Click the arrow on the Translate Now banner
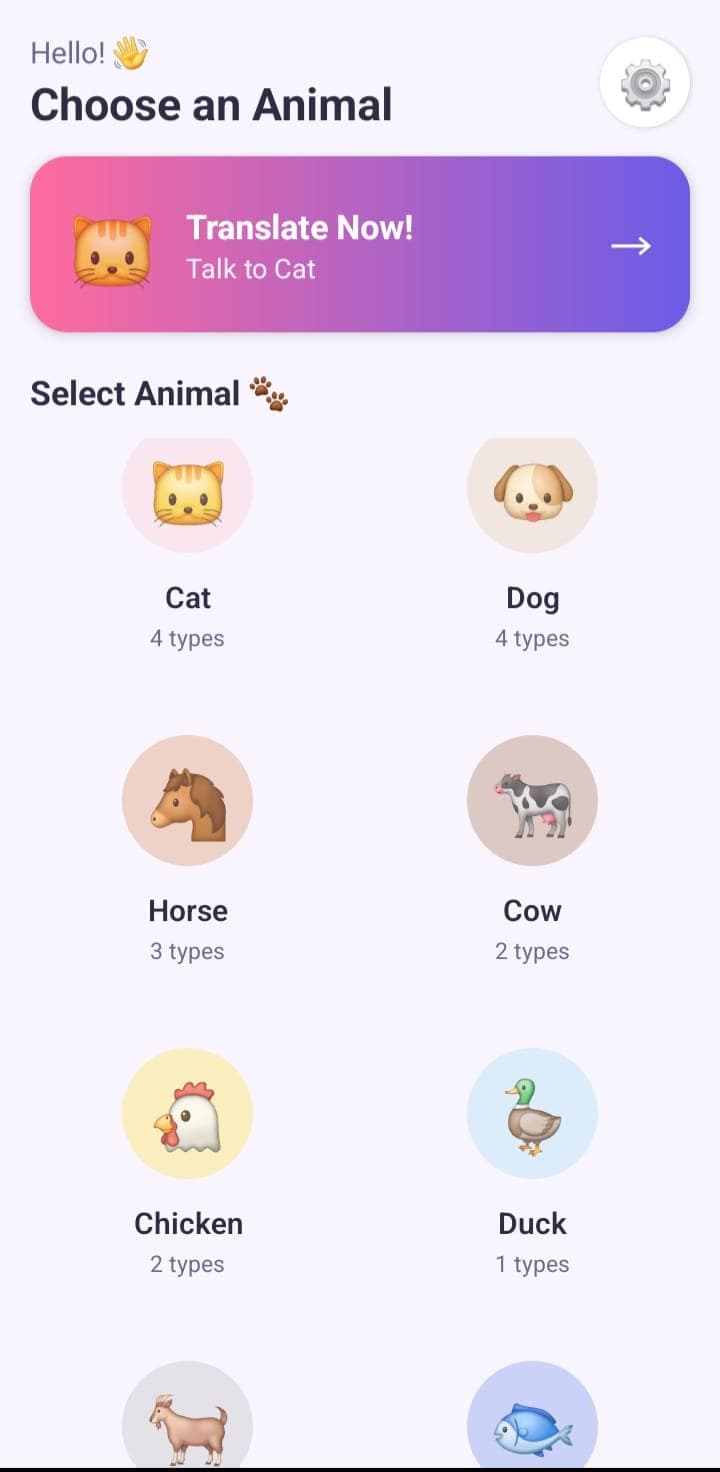Viewport: 720px width, 1472px height. (x=630, y=246)
